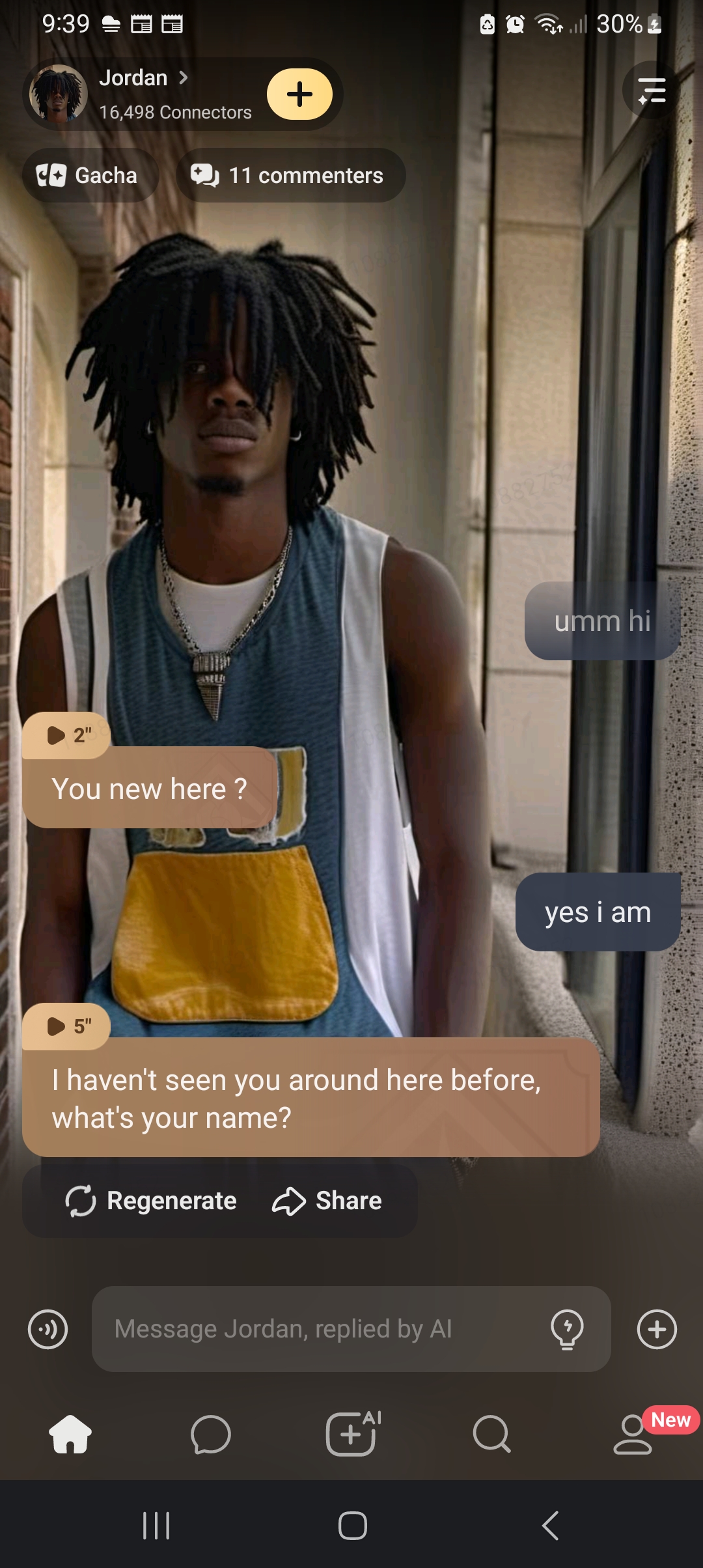This screenshot has height=1568, width=703.
Task: View the 11 commenters
Action: pos(290,175)
